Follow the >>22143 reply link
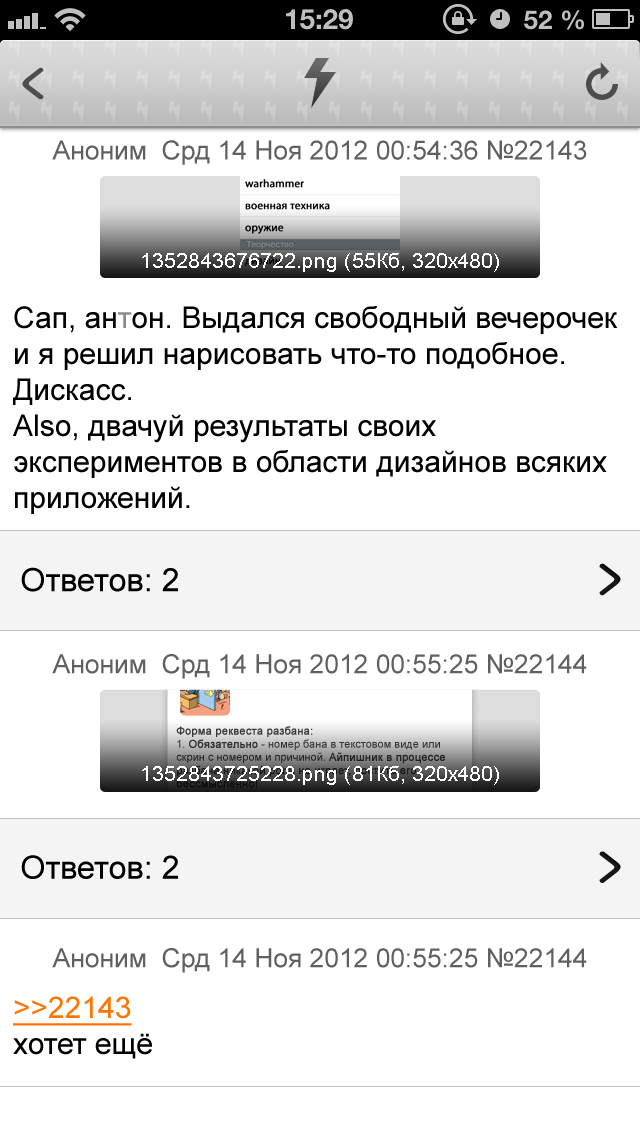This screenshot has height=1136, width=640. point(72,1008)
